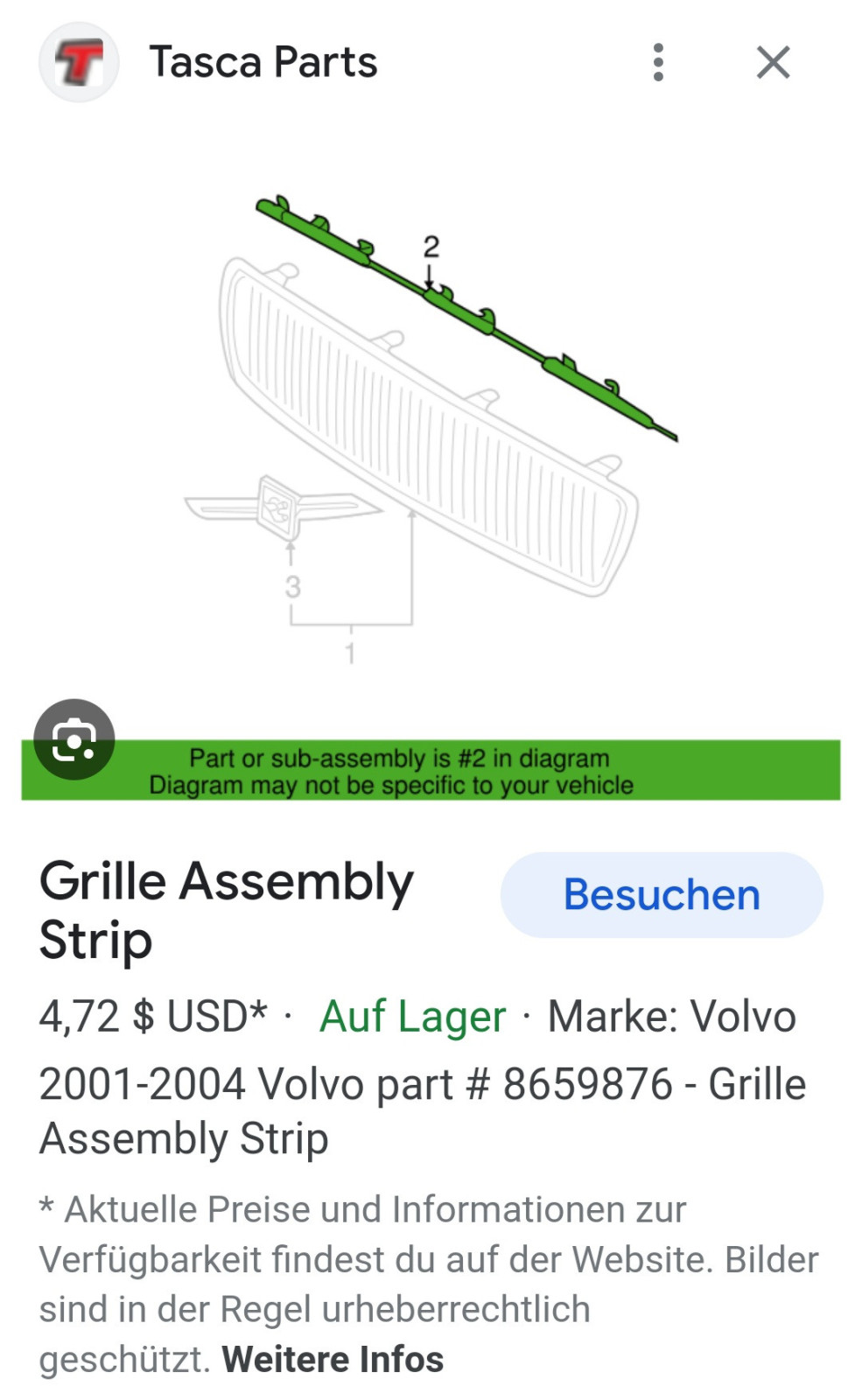The image size is (862, 1400).
Task: Open the Tasca Parts source
Action: [263, 63]
